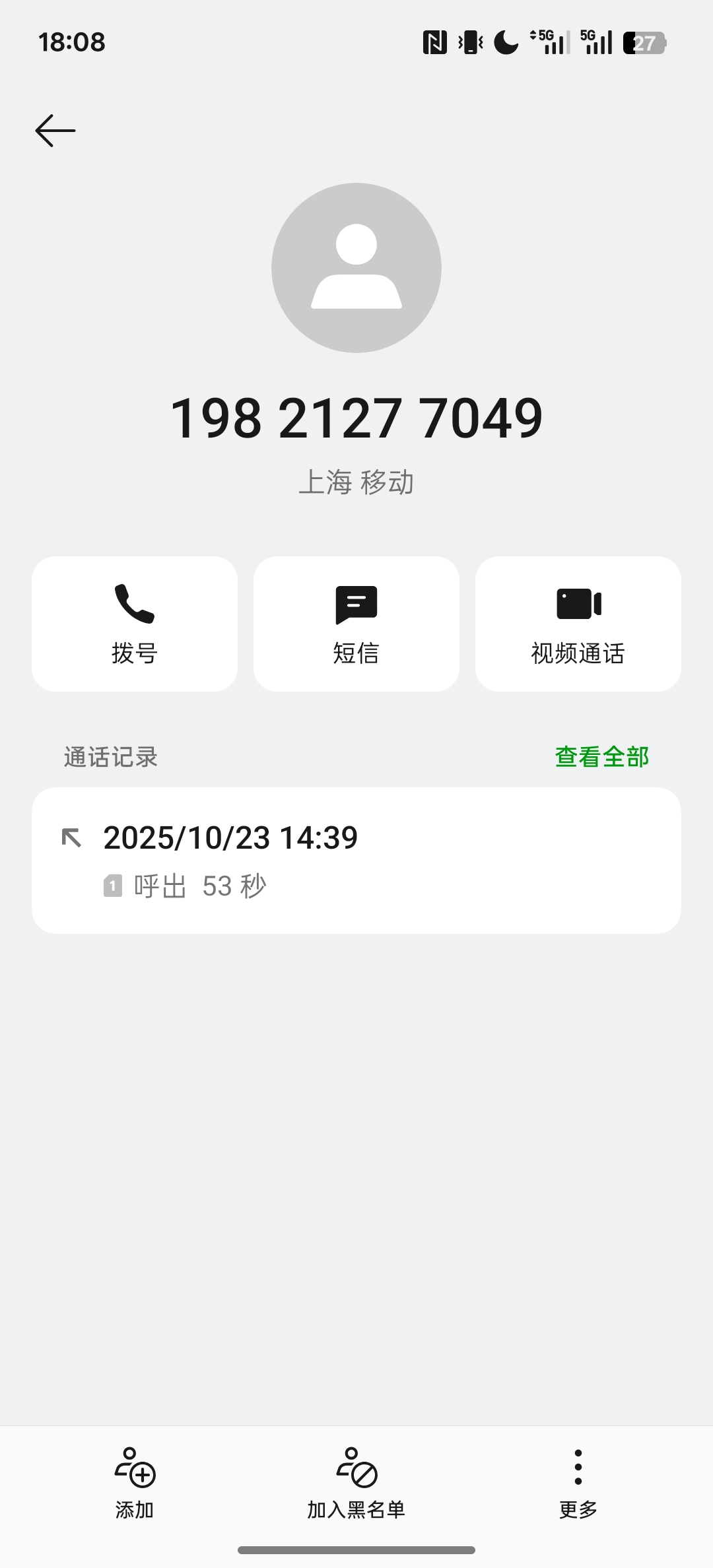Add number to blacklist via 加入黑名单
This screenshot has height=1568, width=713.
tap(356, 1482)
